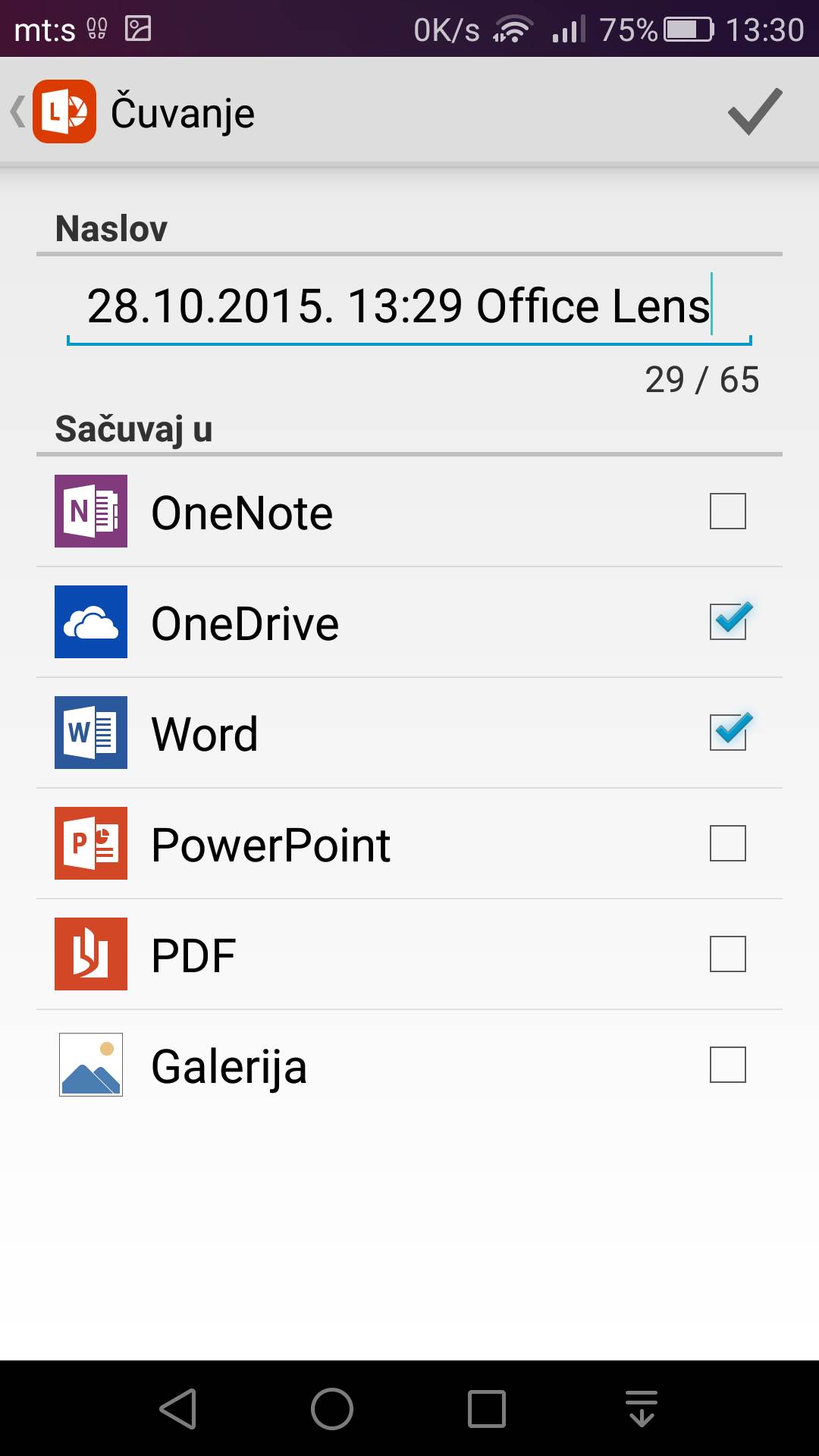Select the OneNote icon
The image size is (819, 1456).
click(x=90, y=511)
